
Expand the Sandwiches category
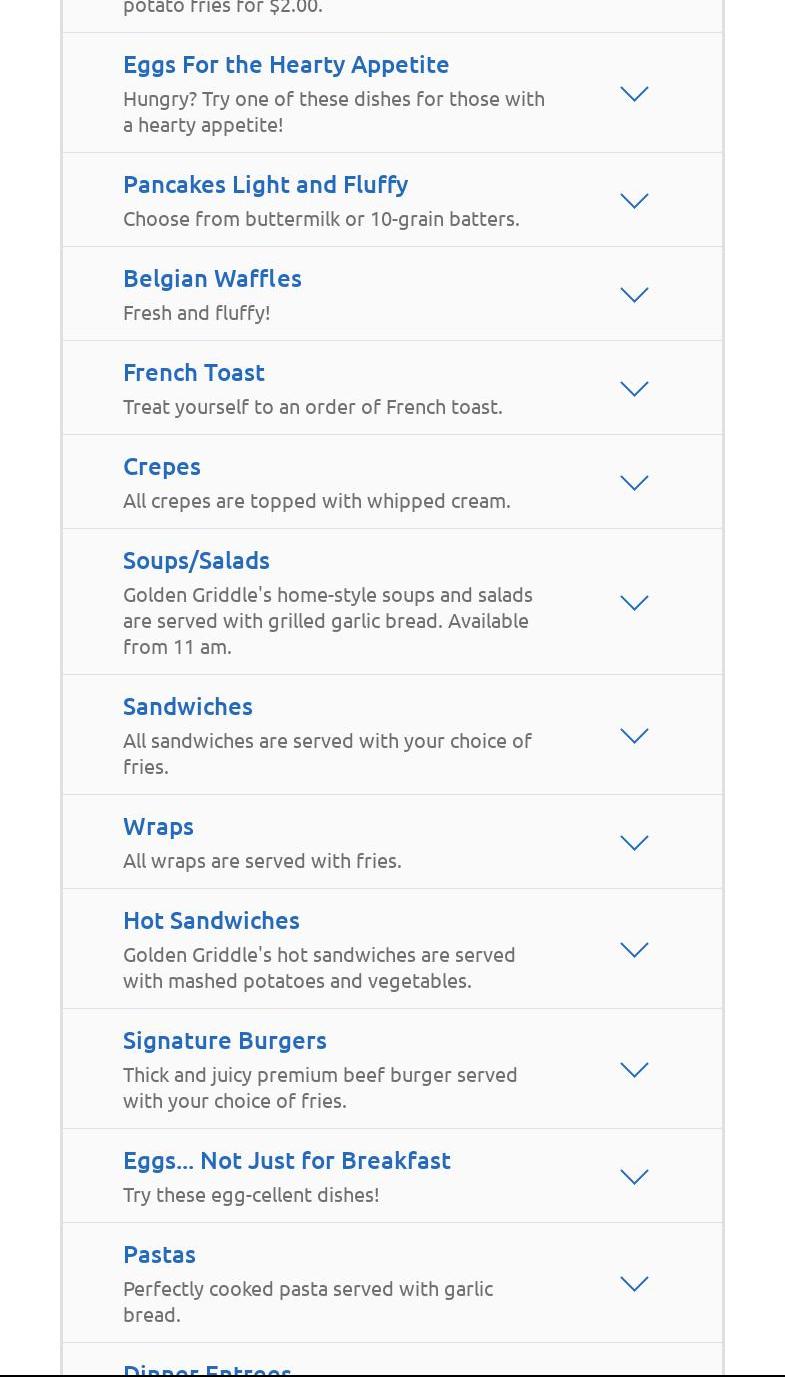(634, 736)
